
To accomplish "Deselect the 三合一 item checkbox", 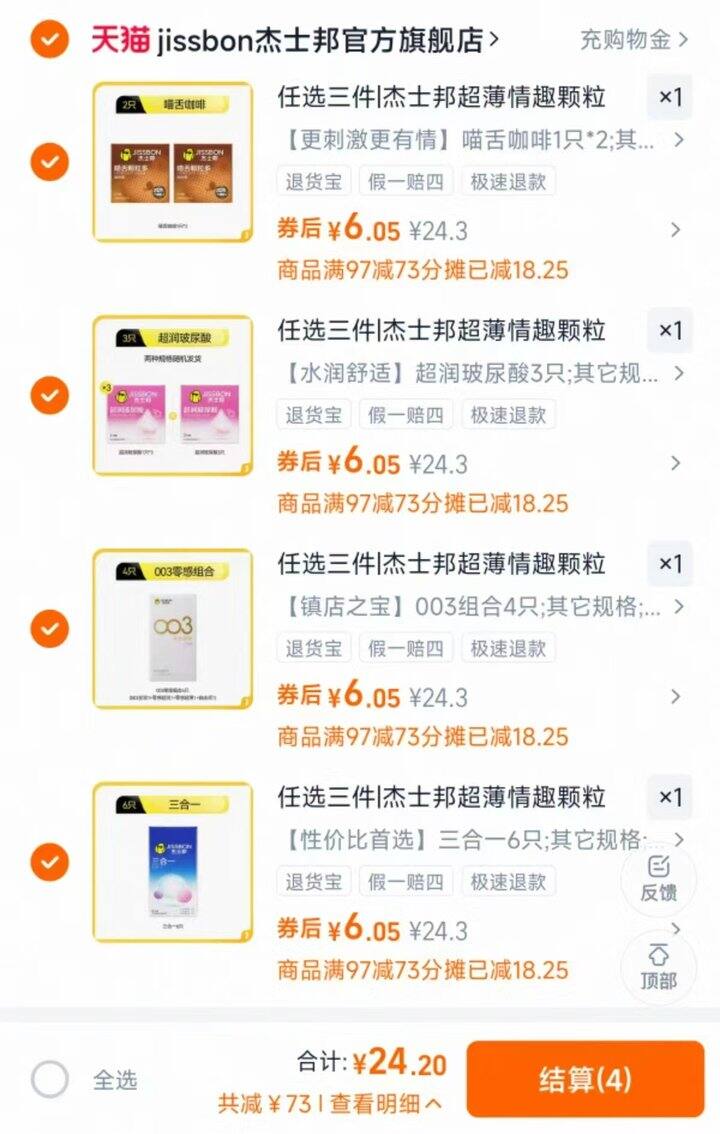I will pos(49,862).
